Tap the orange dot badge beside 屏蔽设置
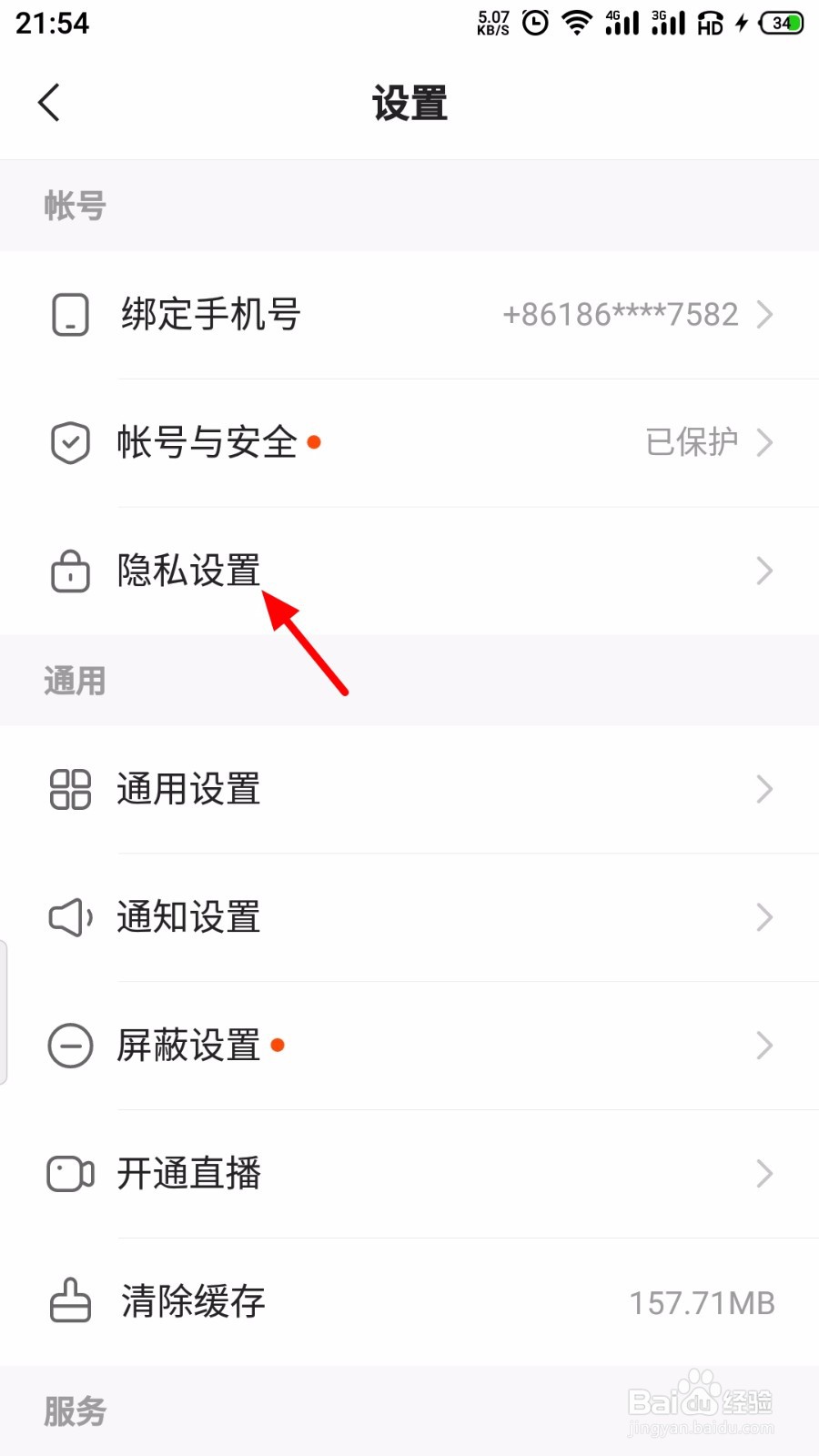 pyautogui.click(x=276, y=1045)
